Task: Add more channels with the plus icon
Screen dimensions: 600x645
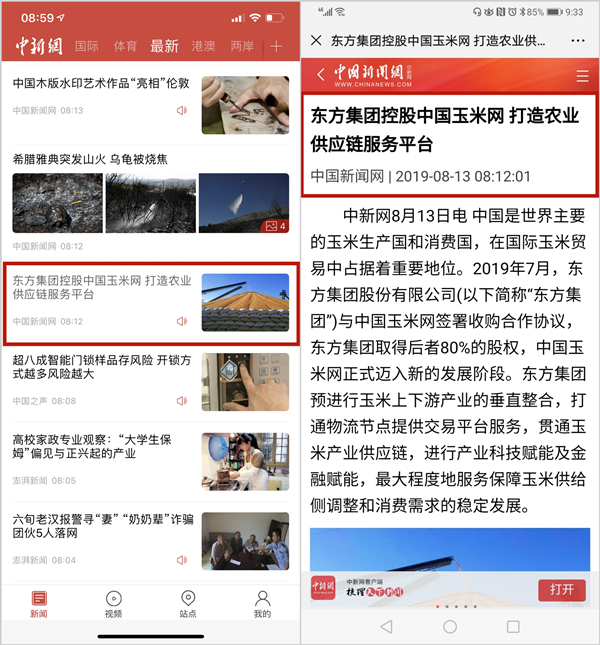Action: 277,46
